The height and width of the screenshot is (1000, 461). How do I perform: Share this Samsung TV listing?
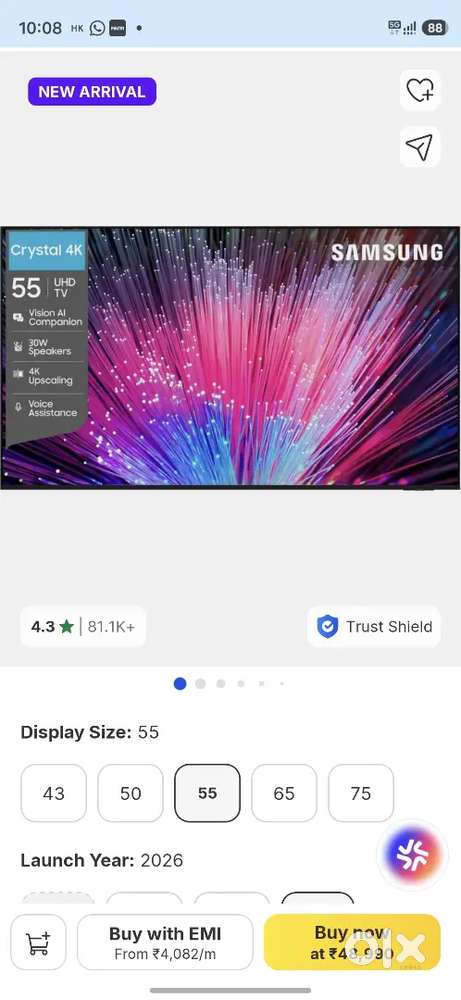click(420, 147)
